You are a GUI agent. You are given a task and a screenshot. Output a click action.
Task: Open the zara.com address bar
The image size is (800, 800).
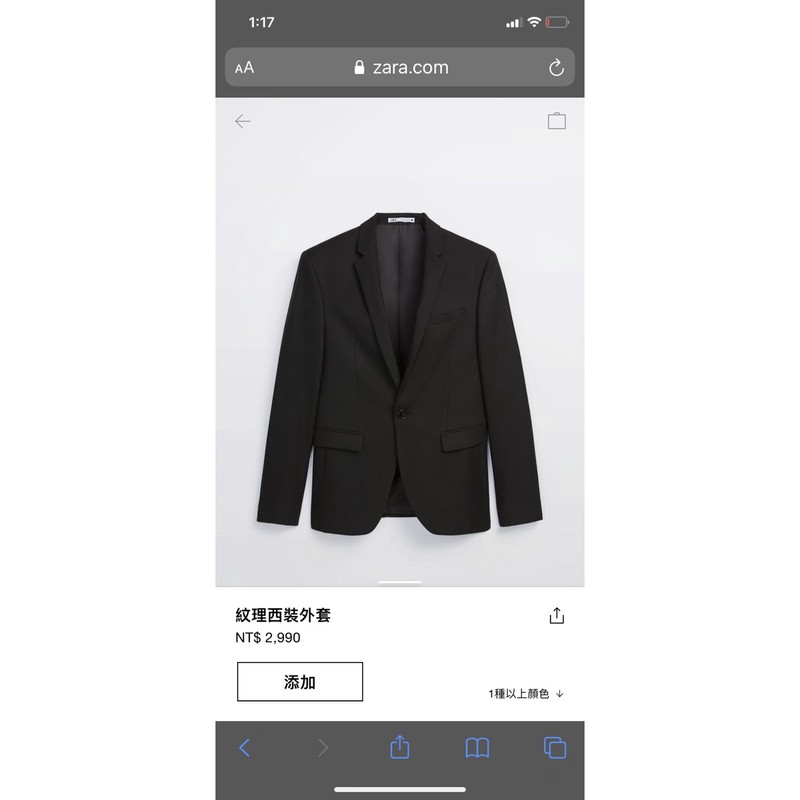click(x=400, y=68)
